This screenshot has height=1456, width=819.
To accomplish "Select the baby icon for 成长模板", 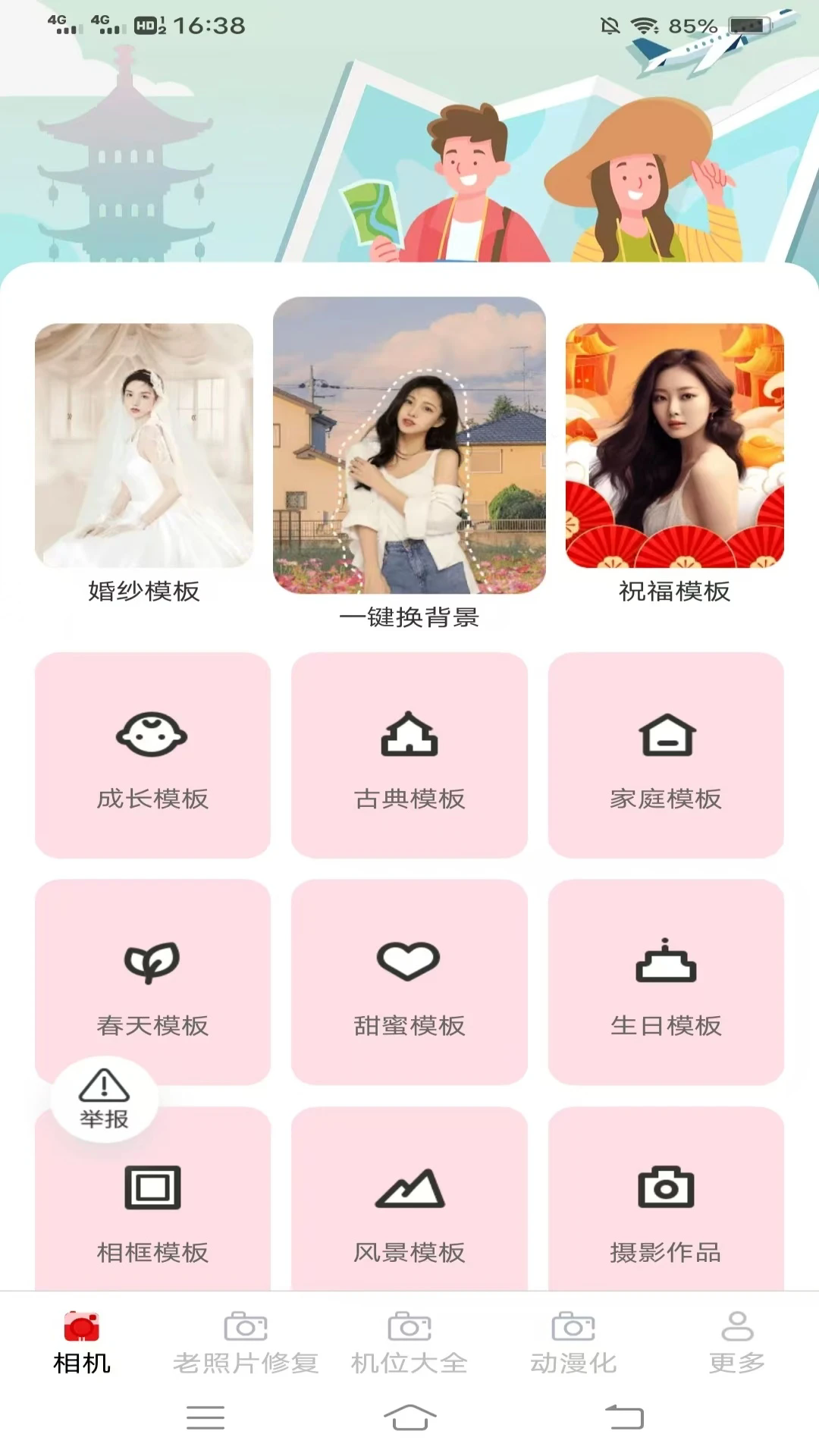I will tap(152, 732).
